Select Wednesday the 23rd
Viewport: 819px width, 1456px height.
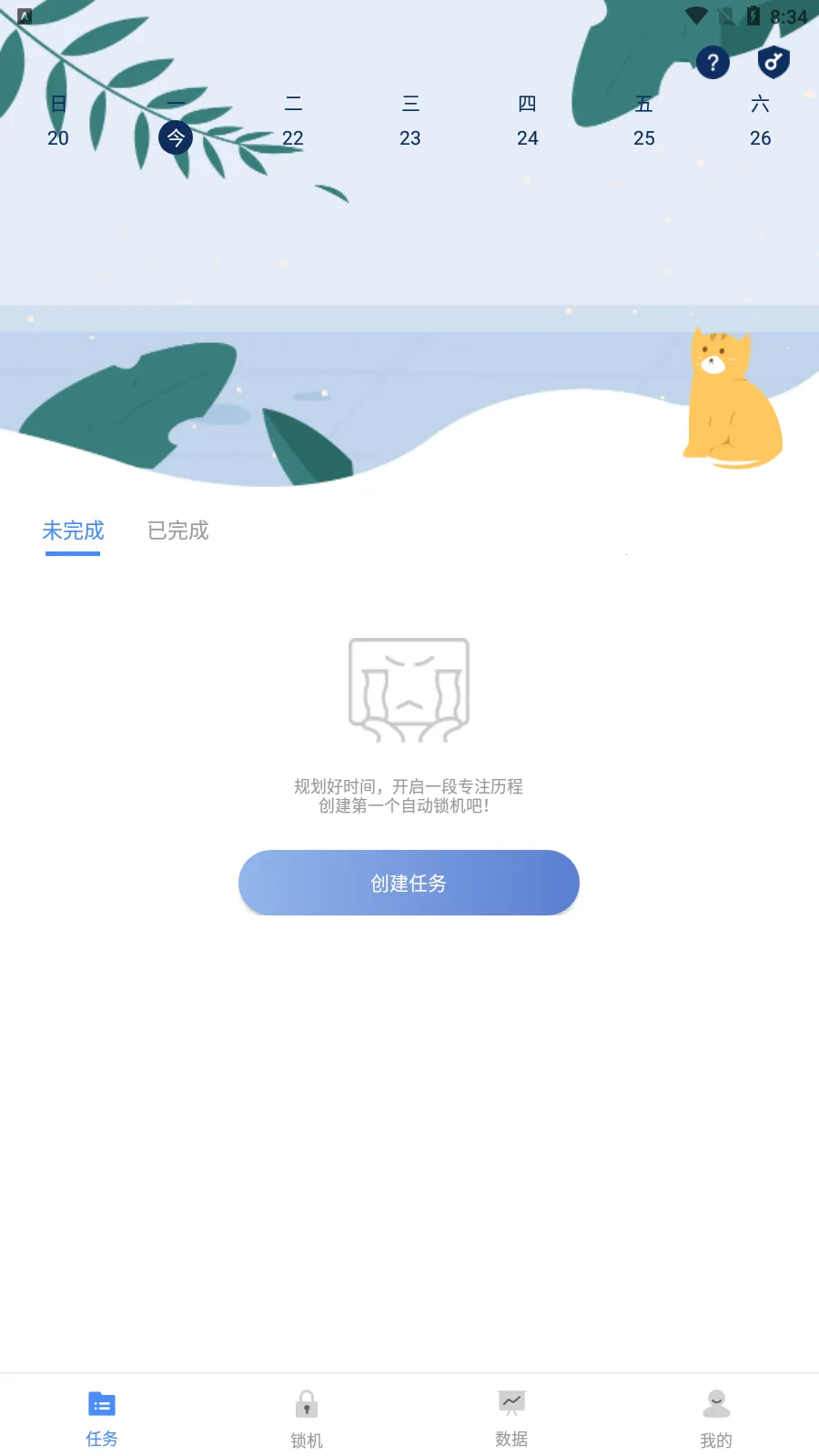point(410,137)
